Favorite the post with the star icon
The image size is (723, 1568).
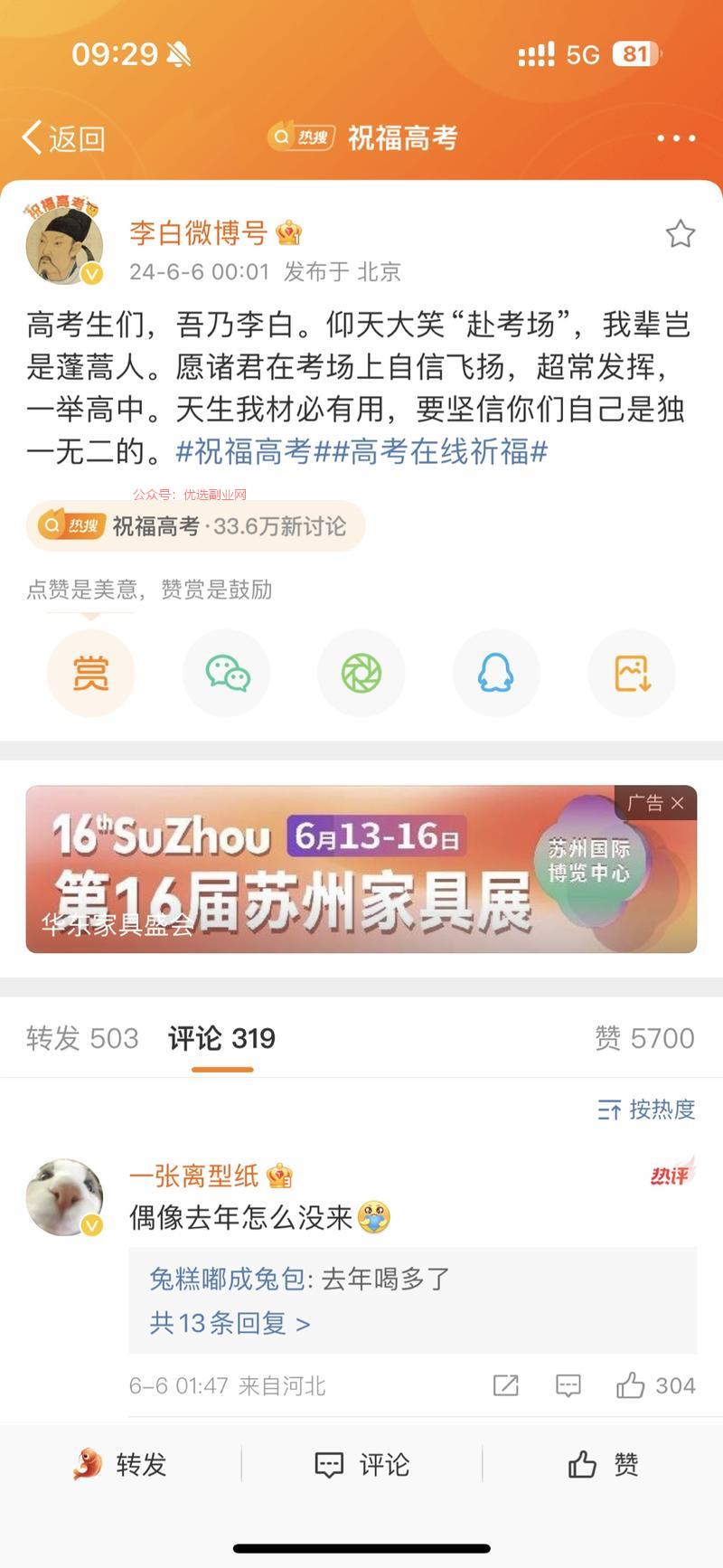tap(680, 234)
